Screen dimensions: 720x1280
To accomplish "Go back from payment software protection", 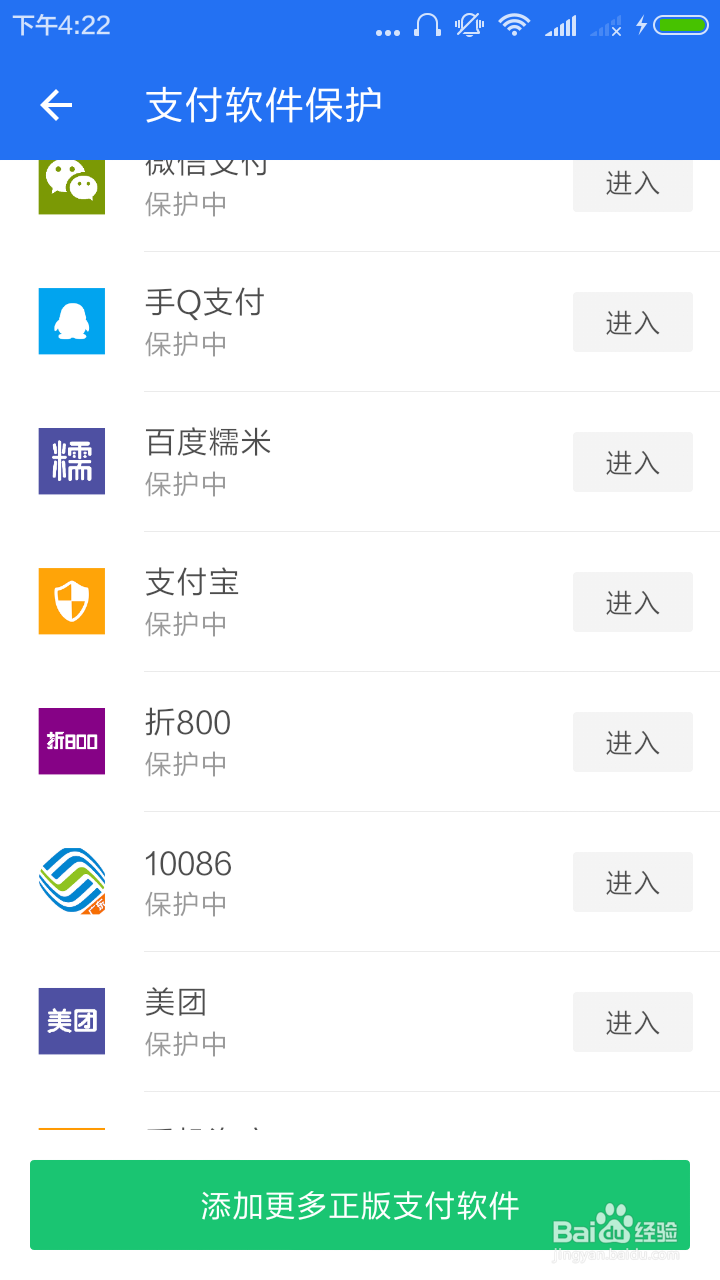I will (x=56, y=105).
